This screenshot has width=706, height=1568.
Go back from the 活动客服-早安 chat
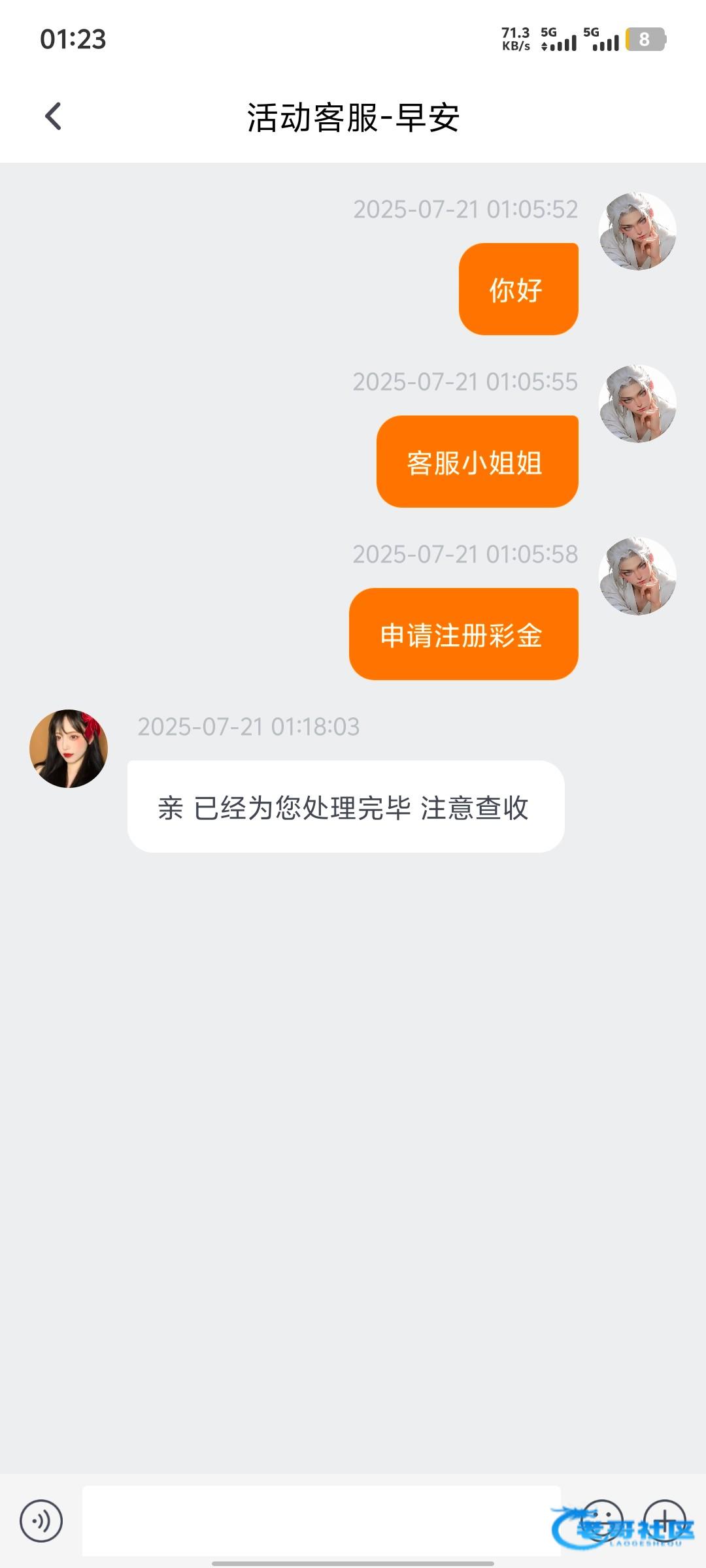coord(54,117)
